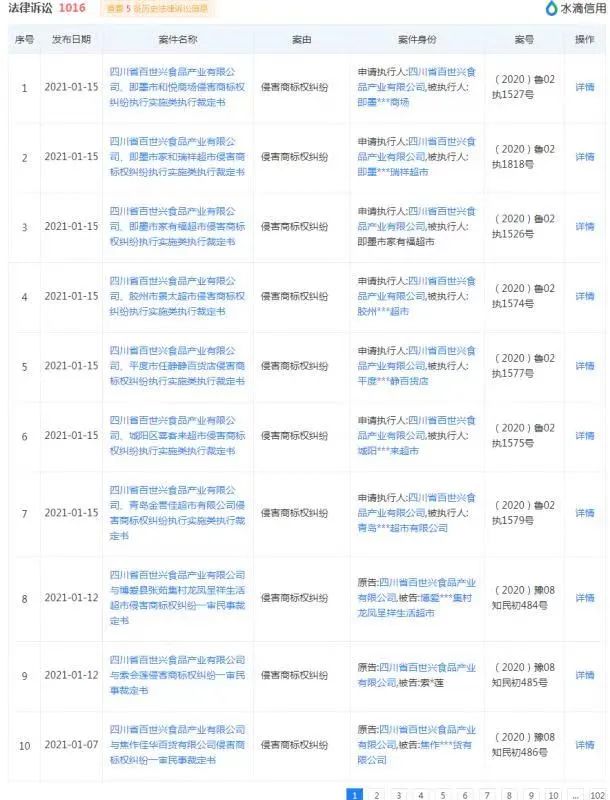
Task: Open 详情 for case (2020)豫08知民初485号
Action: 584,676
